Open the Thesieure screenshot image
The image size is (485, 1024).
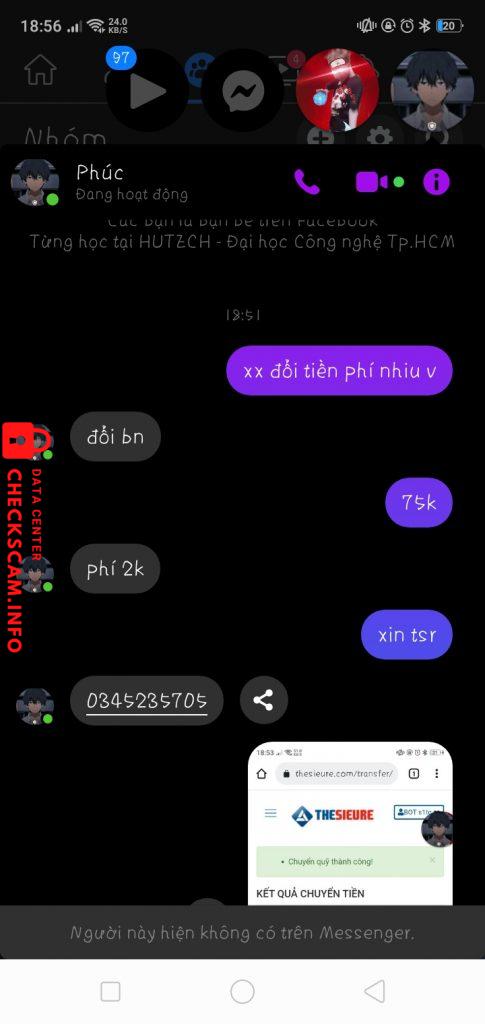coord(350,824)
